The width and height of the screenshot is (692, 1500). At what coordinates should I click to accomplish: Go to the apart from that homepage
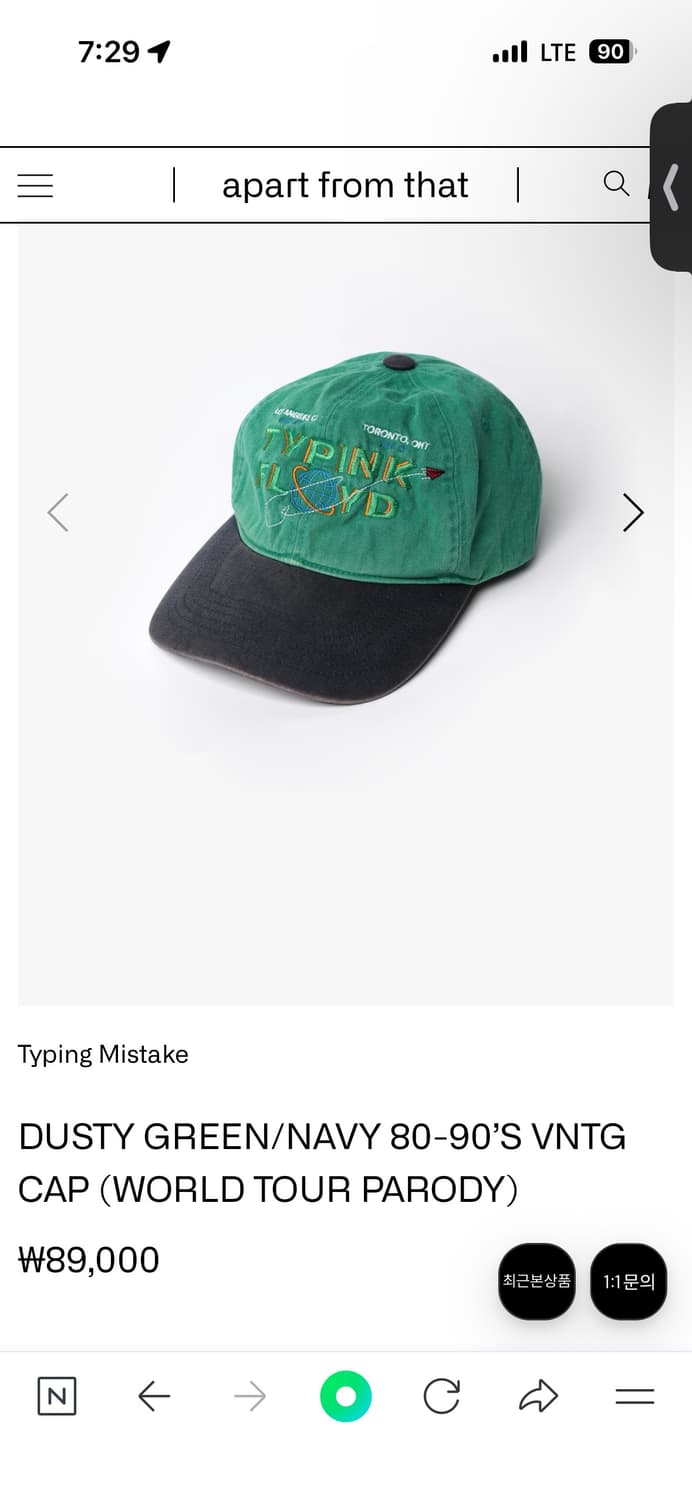click(345, 185)
